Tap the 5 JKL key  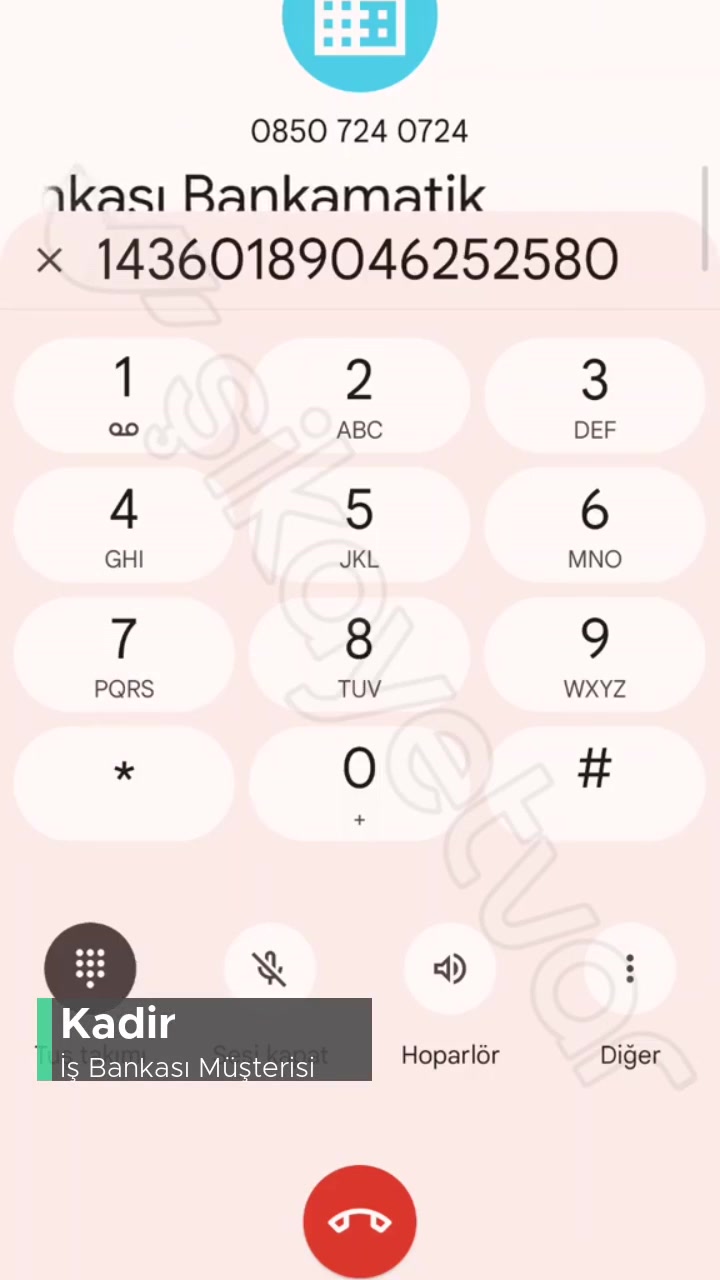tap(359, 526)
